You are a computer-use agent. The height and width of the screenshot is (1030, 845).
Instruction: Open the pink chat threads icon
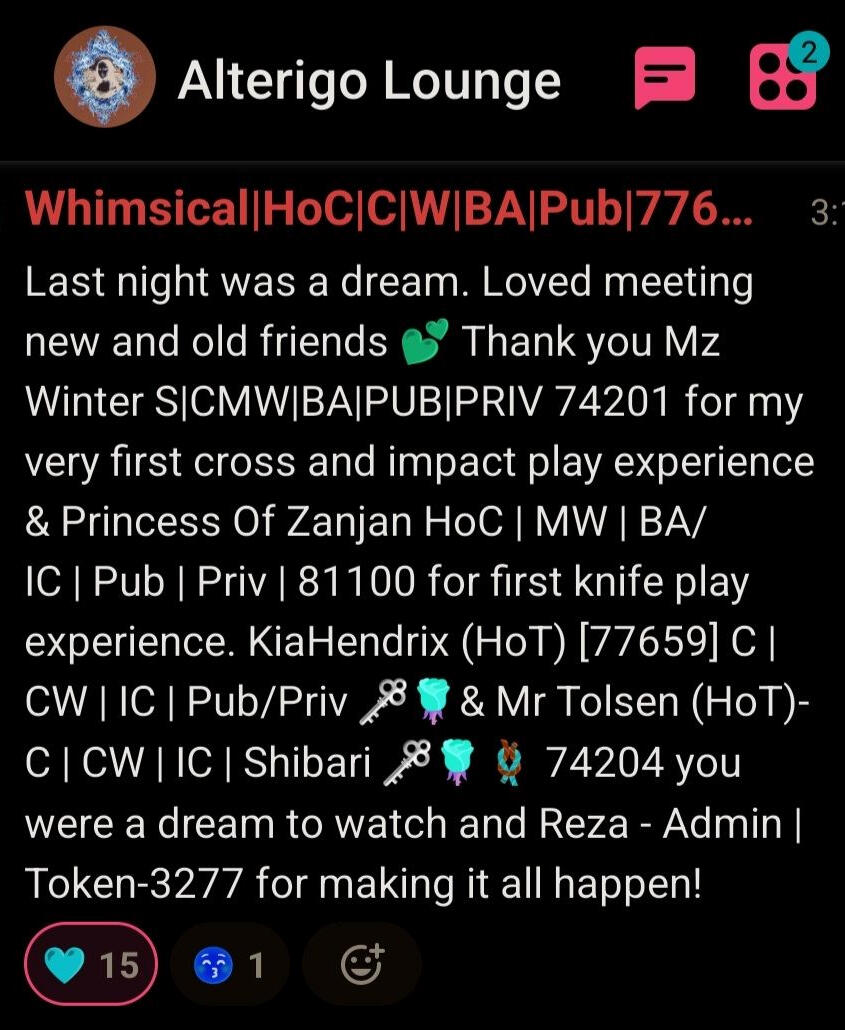(664, 78)
